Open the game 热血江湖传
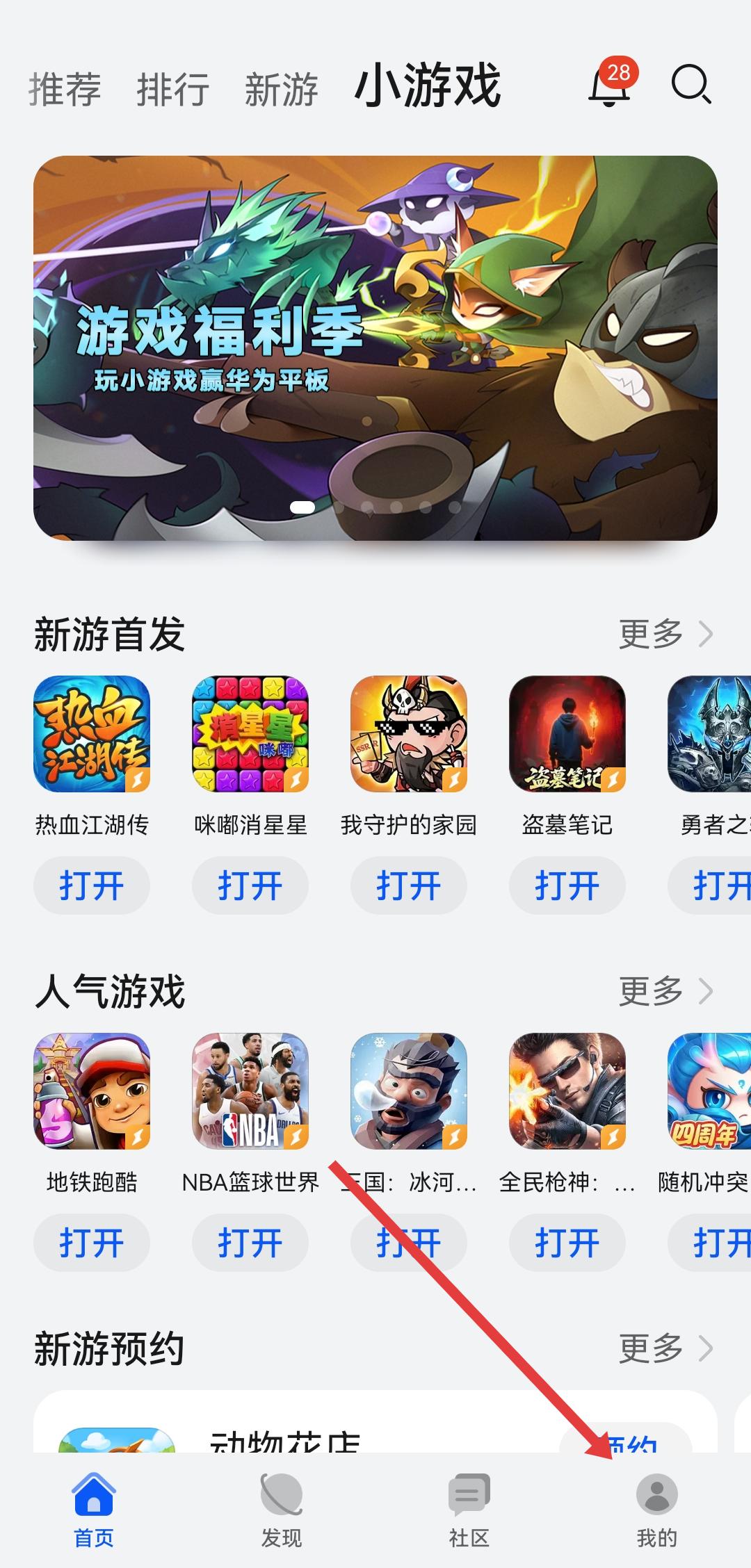The height and width of the screenshot is (1568, 751). coord(92,734)
